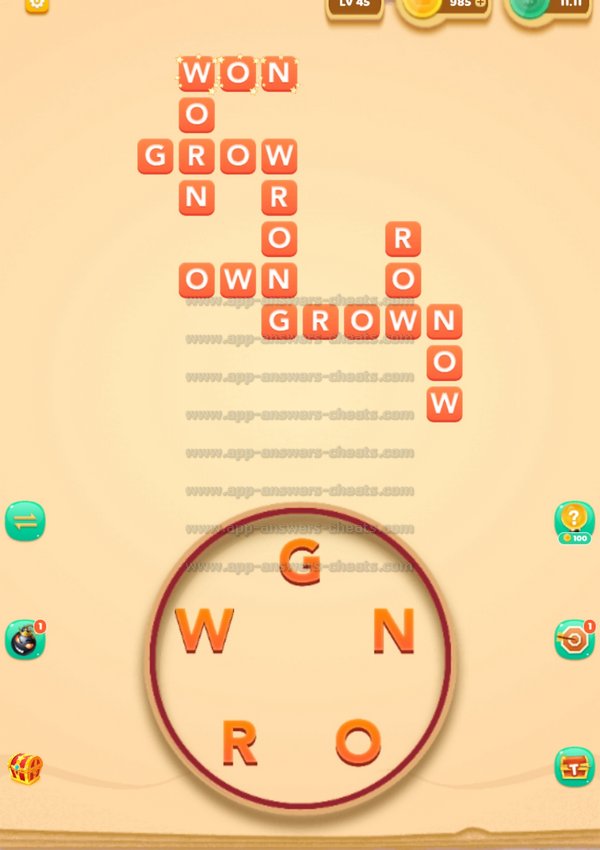Screen dimensions: 600x850
Task: Open the treasure chest rewards
Action: tap(25, 768)
